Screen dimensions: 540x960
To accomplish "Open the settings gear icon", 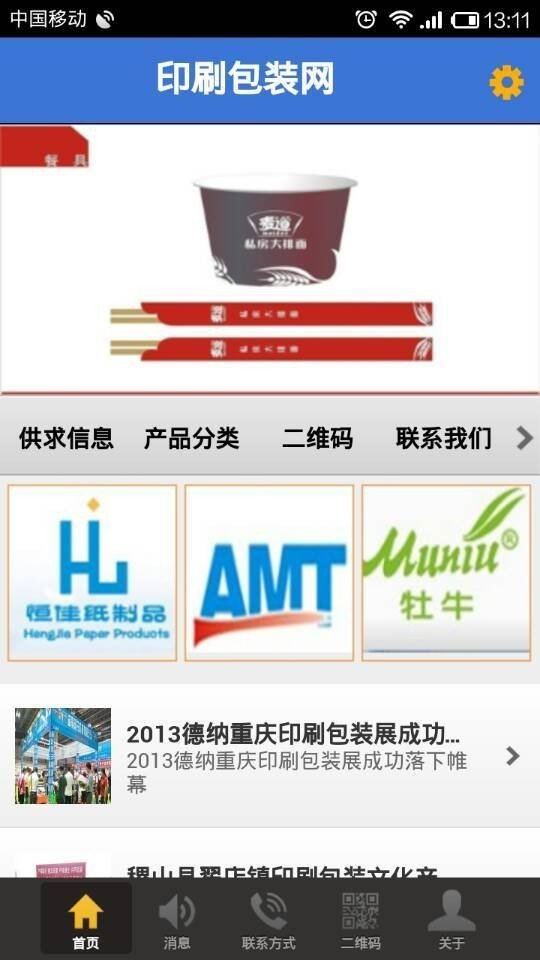I will pos(506,82).
